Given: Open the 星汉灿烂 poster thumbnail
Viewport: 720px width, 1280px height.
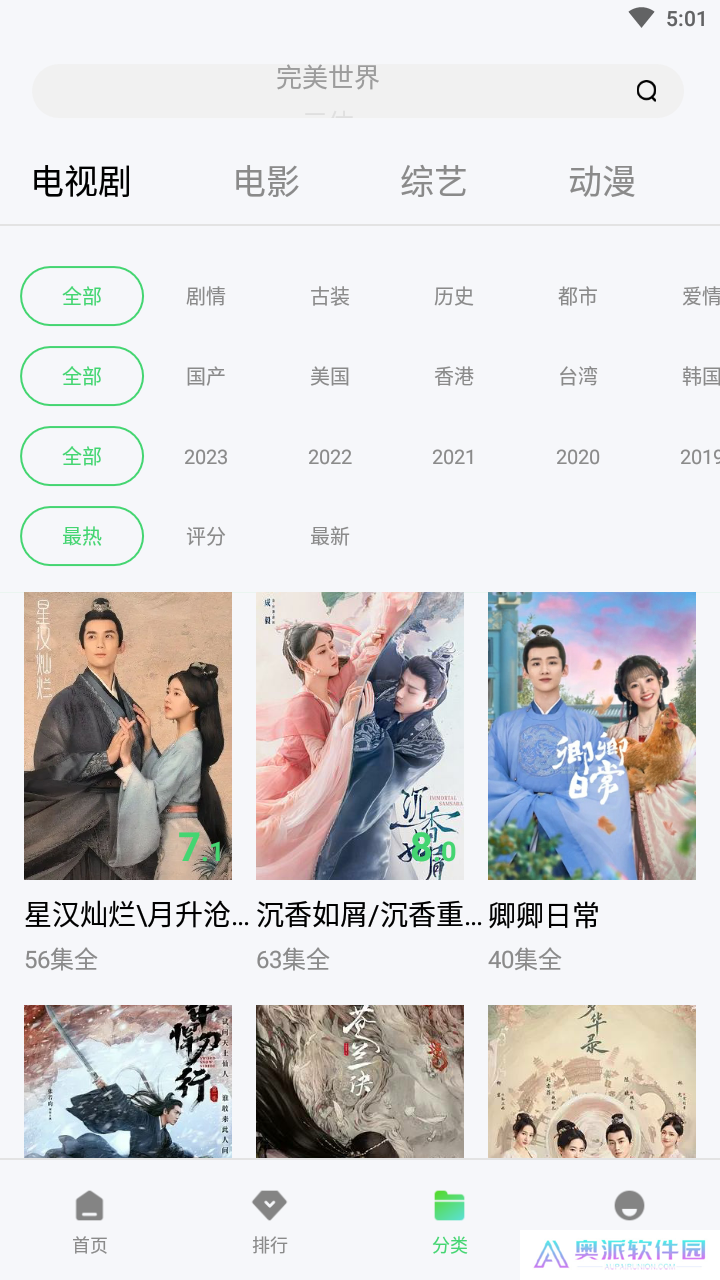Looking at the screenshot, I should pos(127,735).
